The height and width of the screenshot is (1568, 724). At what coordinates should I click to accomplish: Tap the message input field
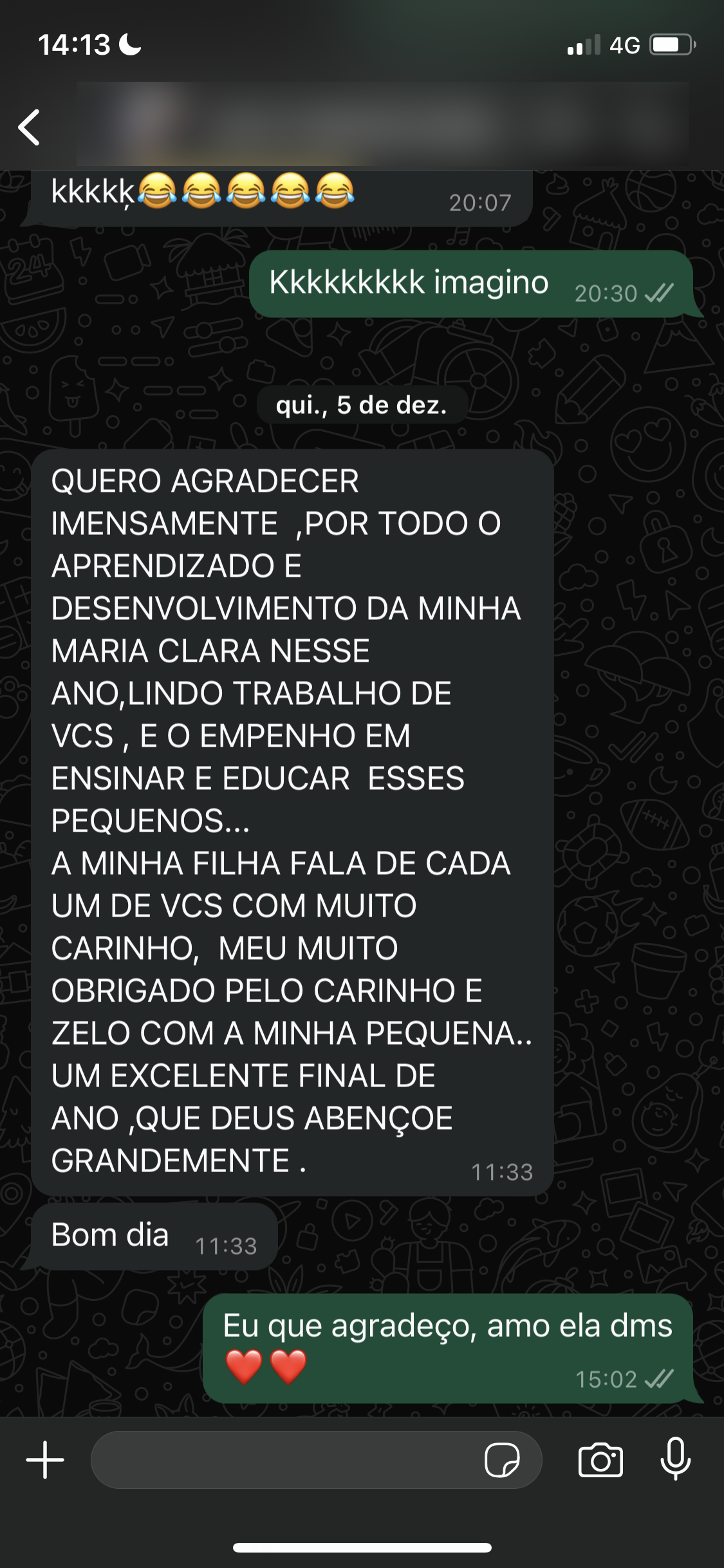(x=283, y=1459)
